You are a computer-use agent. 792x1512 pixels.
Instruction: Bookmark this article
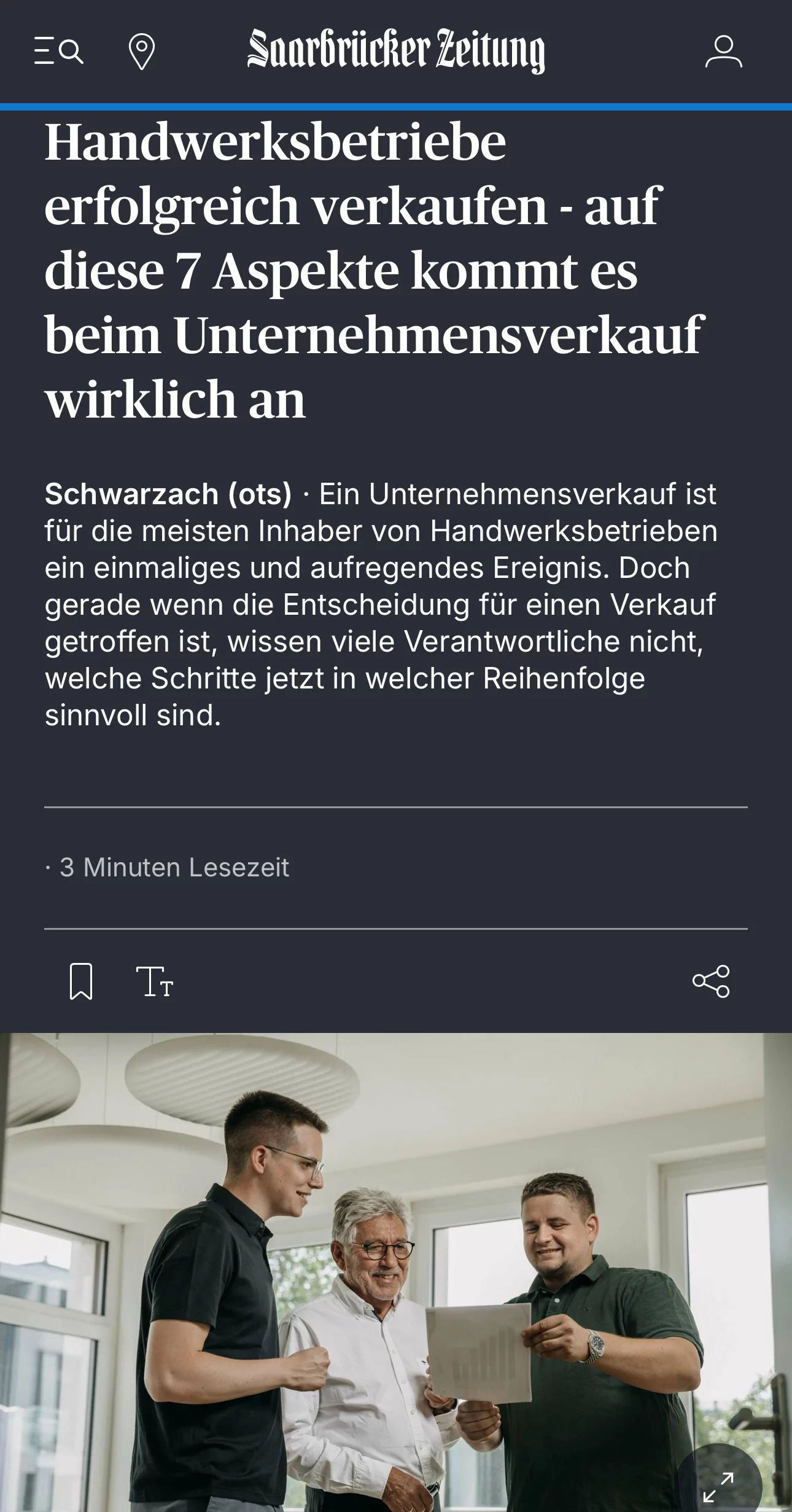81,981
